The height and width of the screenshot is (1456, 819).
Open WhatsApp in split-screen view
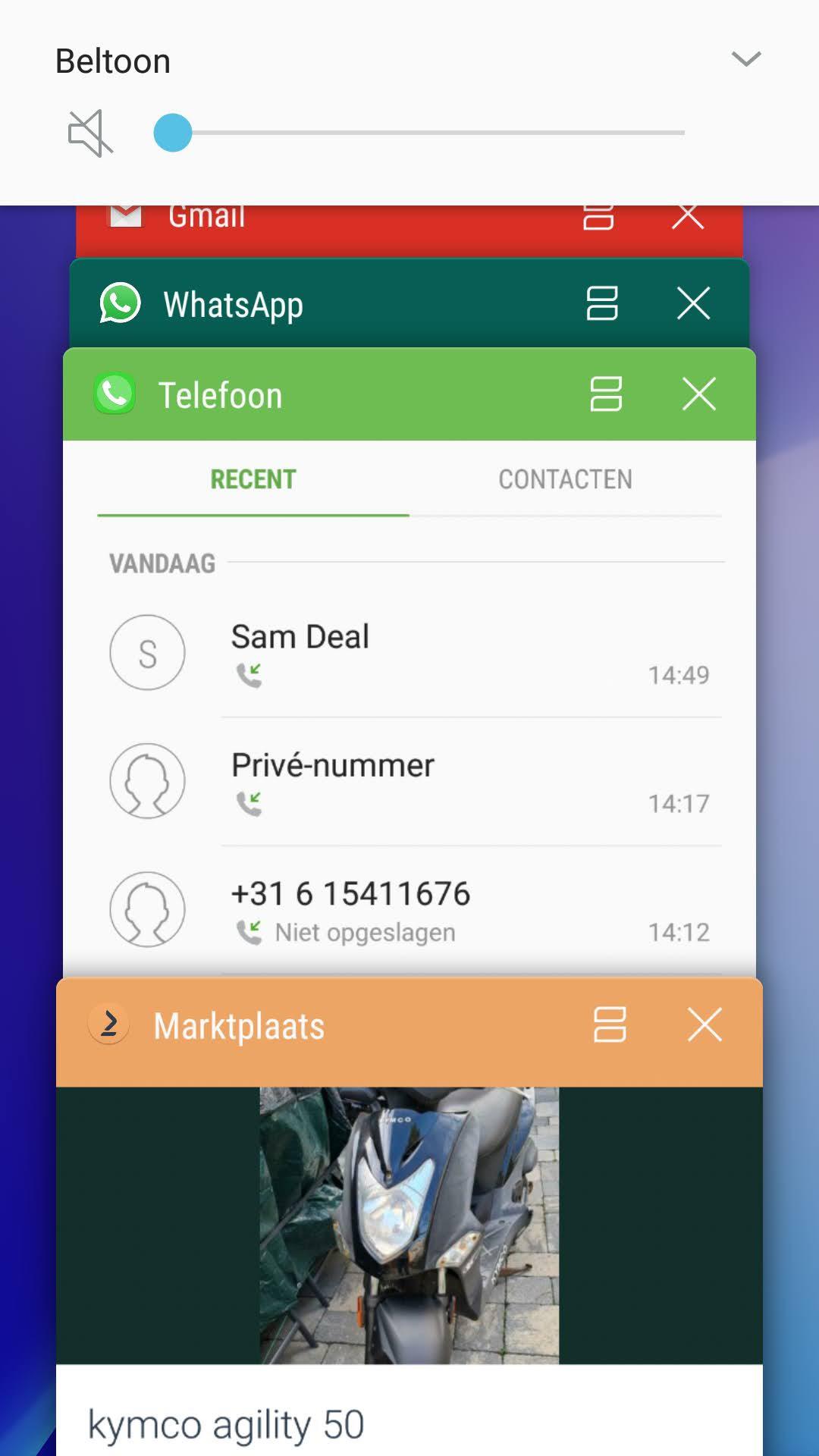point(602,303)
